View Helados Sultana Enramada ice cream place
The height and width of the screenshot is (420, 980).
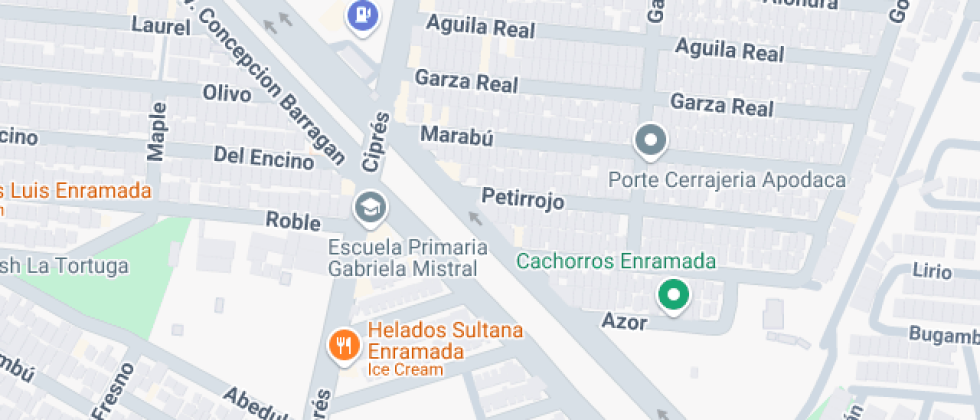tap(345, 346)
